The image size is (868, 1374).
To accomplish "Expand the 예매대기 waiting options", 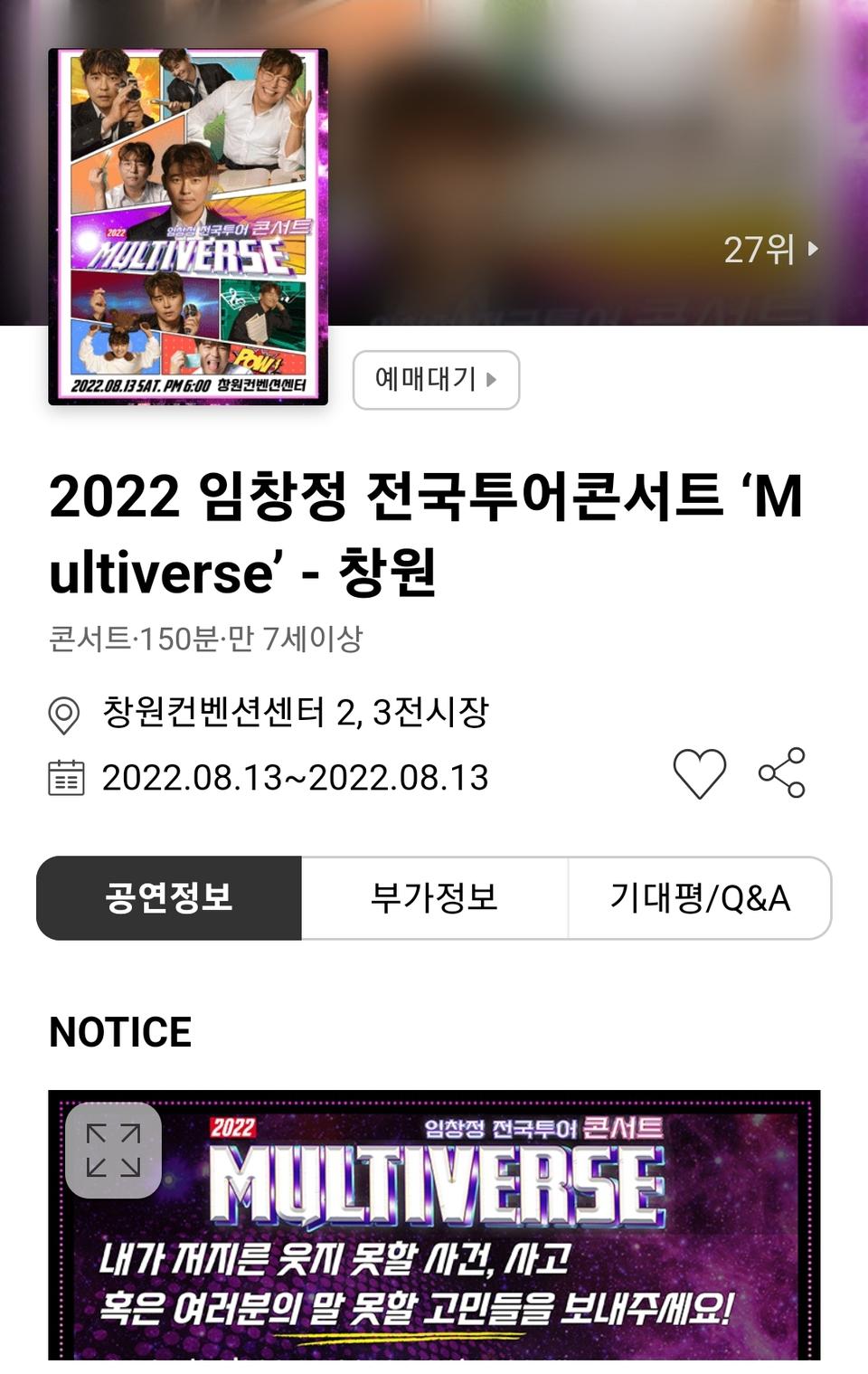I will click(437, 381).
